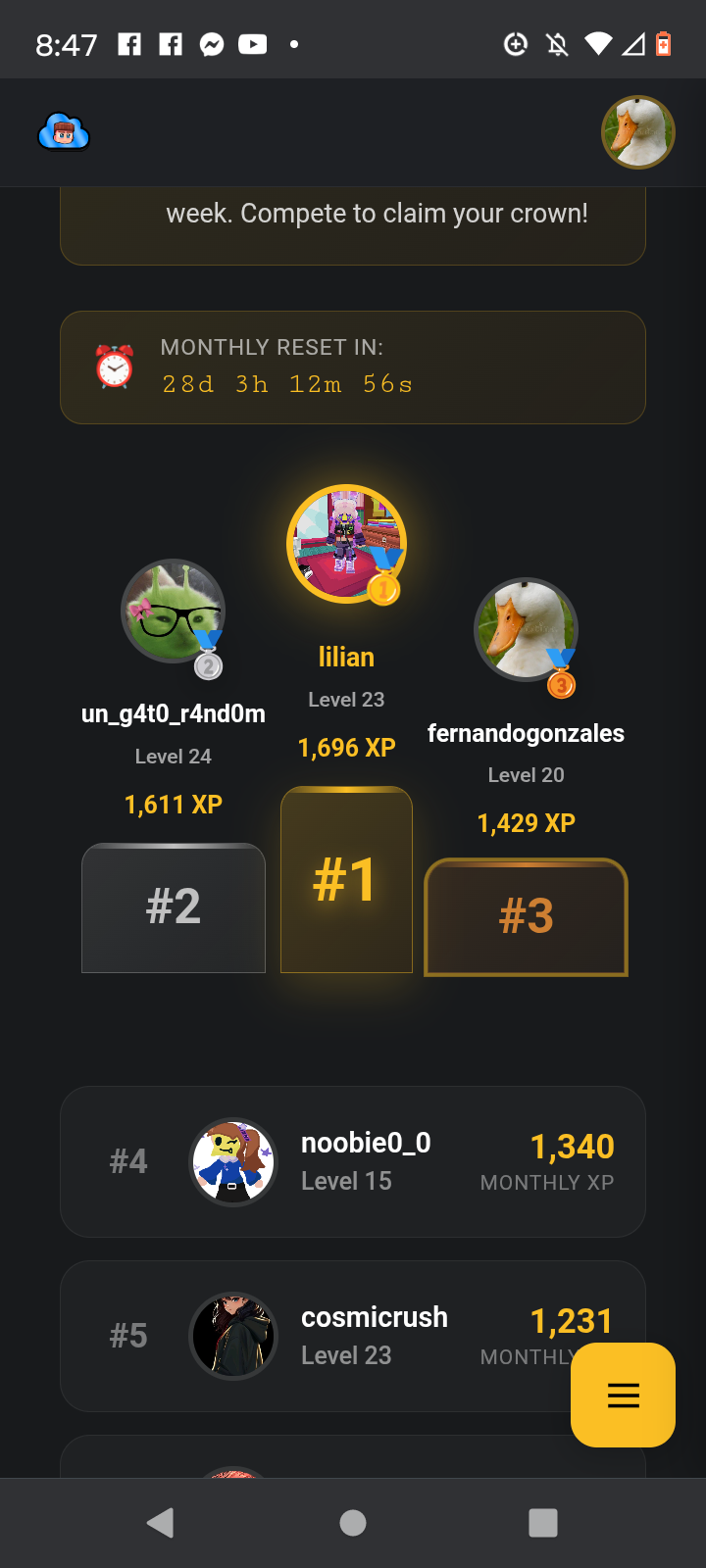The image size is (706, 1568).
Task: View lilian's first place profile
Action: 346,544
